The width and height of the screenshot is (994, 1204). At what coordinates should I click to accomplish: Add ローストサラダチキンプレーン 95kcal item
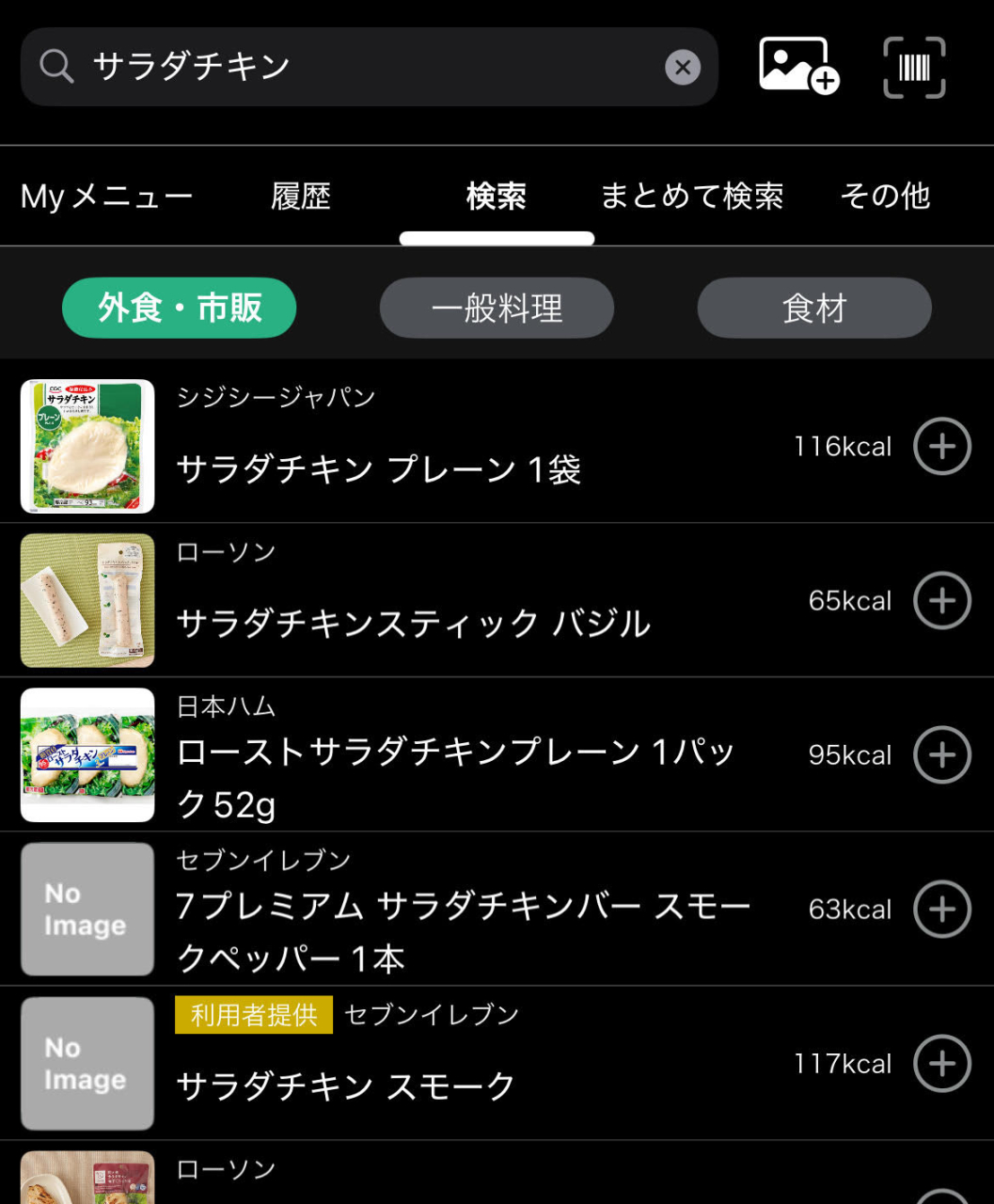941,754
